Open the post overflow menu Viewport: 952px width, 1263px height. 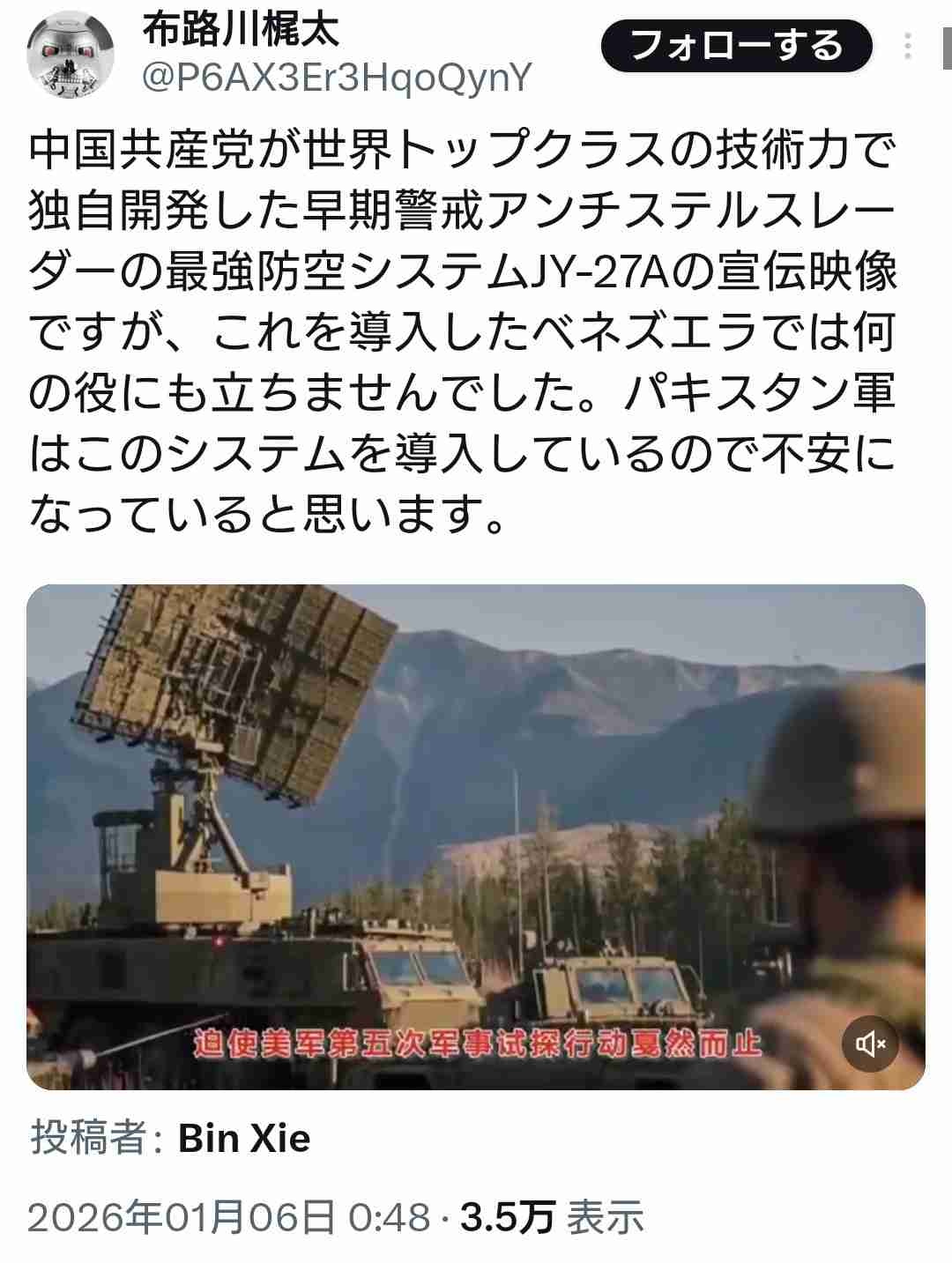point(909,46)
